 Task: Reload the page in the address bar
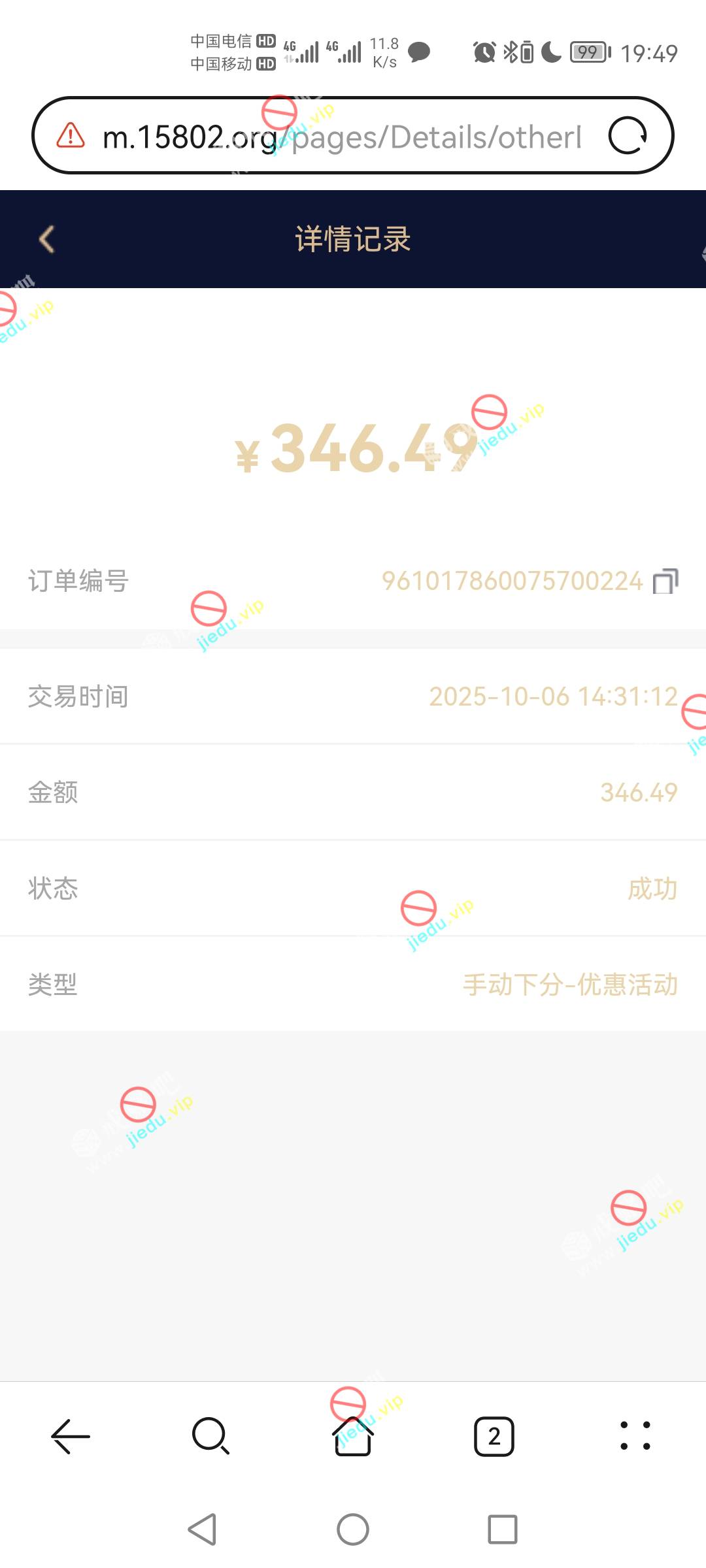coord(628,136)
